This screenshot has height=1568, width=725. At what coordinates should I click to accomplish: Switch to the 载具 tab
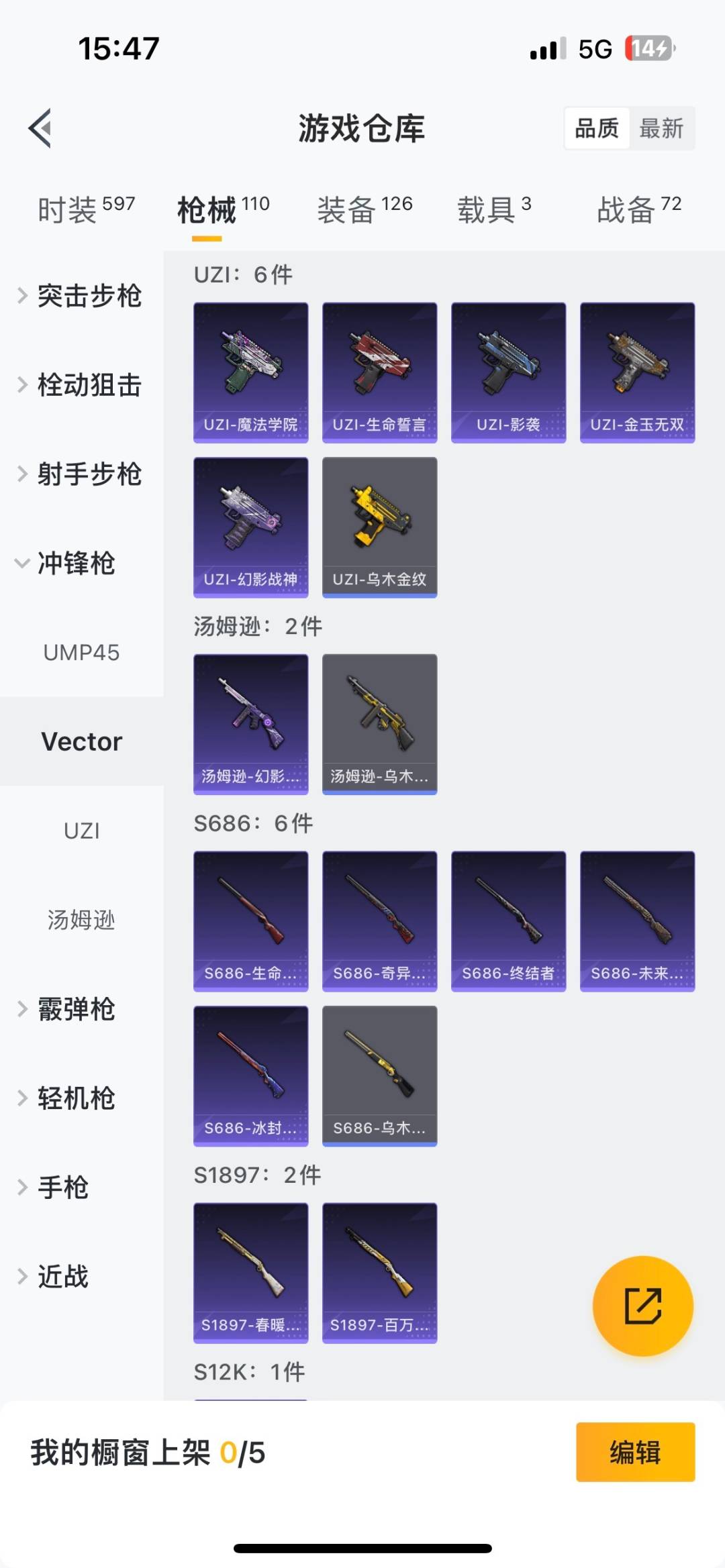(494, 209)
